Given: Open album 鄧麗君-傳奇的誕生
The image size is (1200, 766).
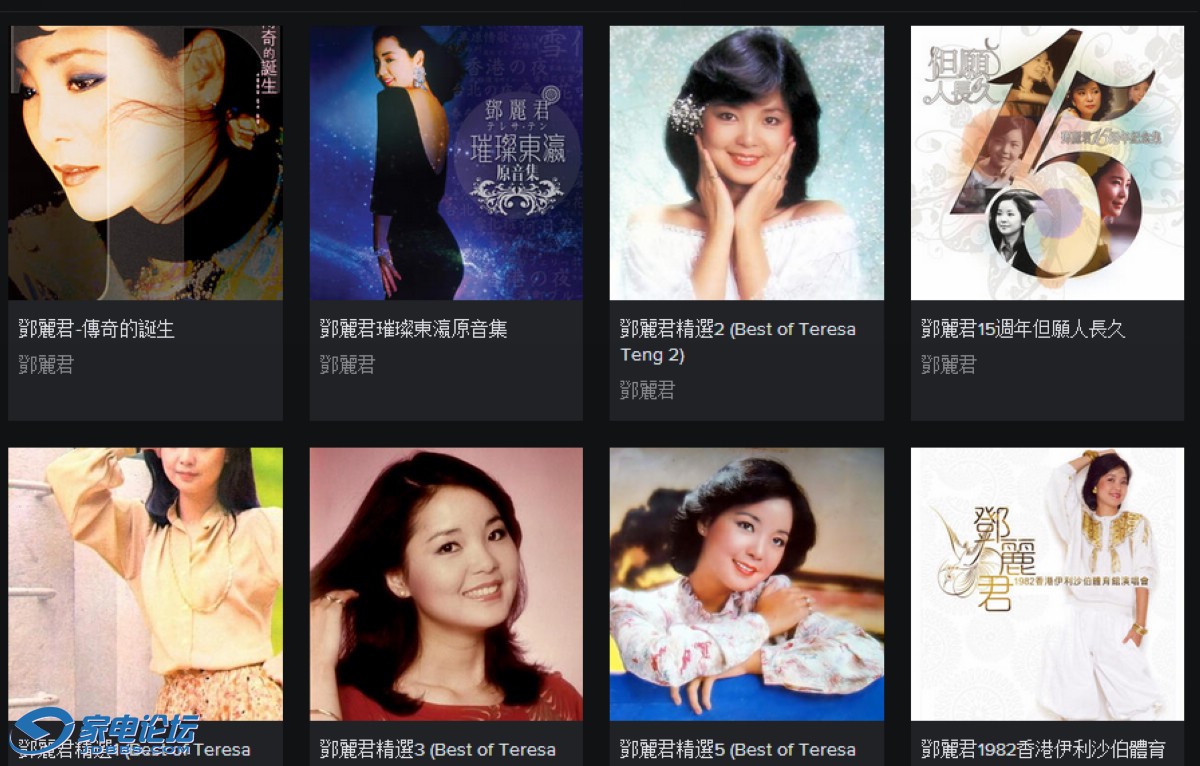Looking at the screenshot, I should click(145, 163).
